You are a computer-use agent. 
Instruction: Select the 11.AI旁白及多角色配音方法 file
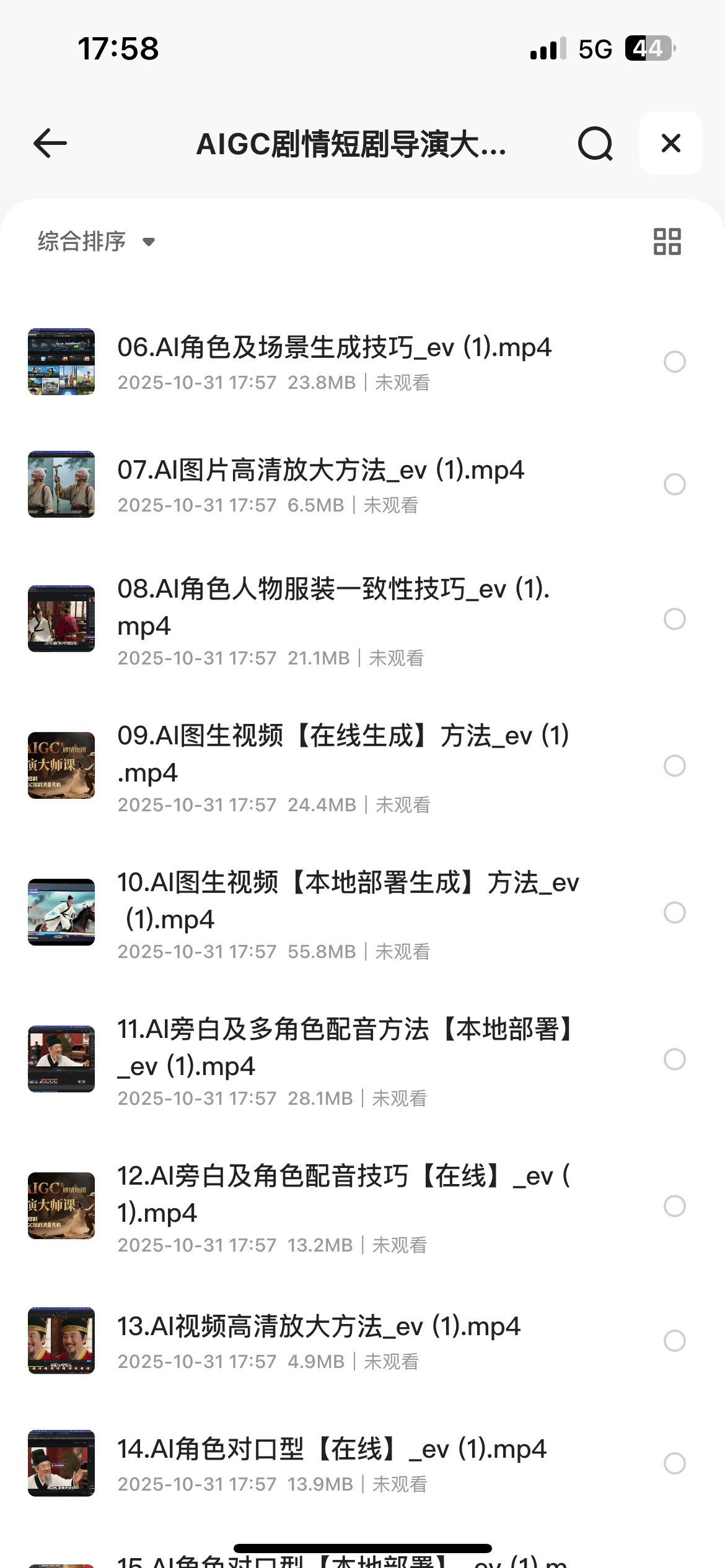click(x=674, y=1059)
